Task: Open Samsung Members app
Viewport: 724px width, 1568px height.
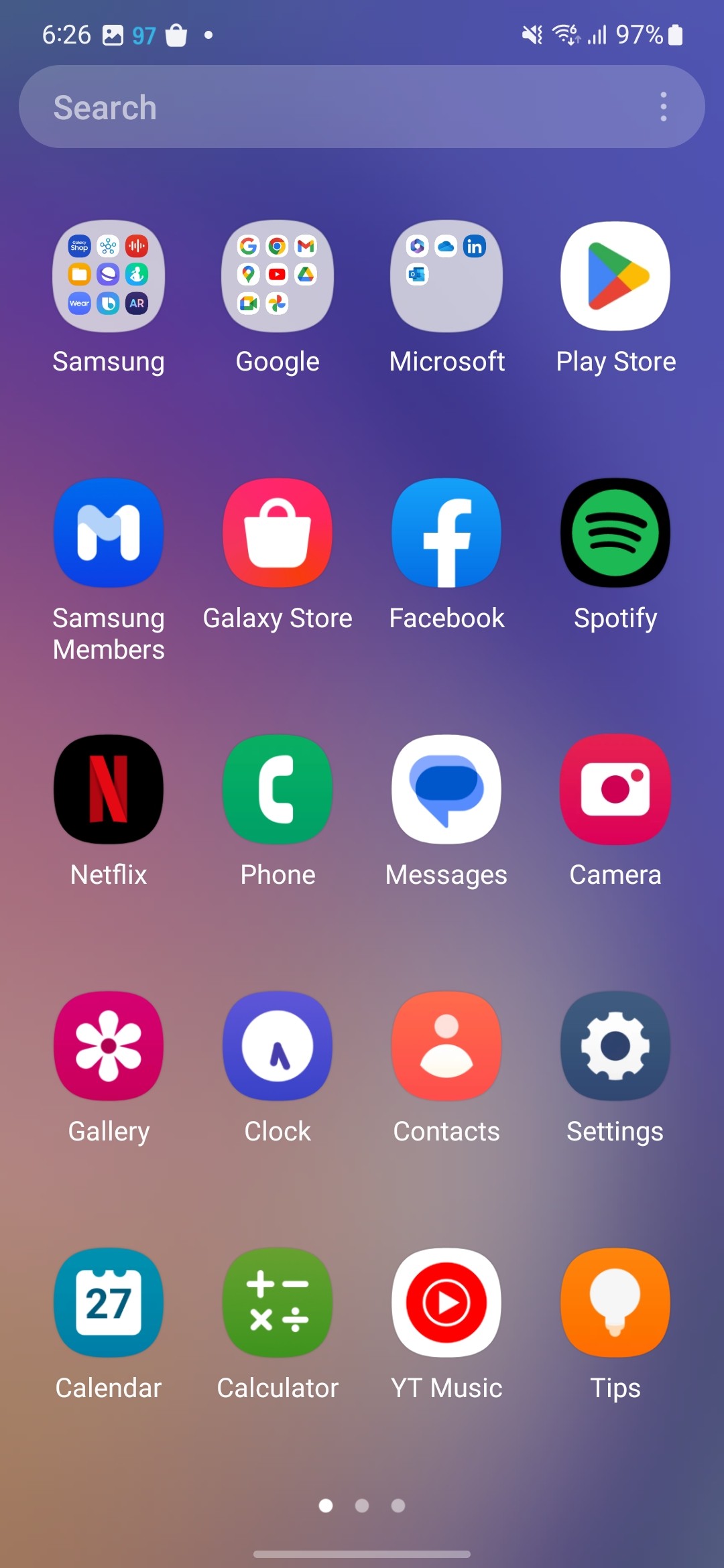Action: pos(109,533)
